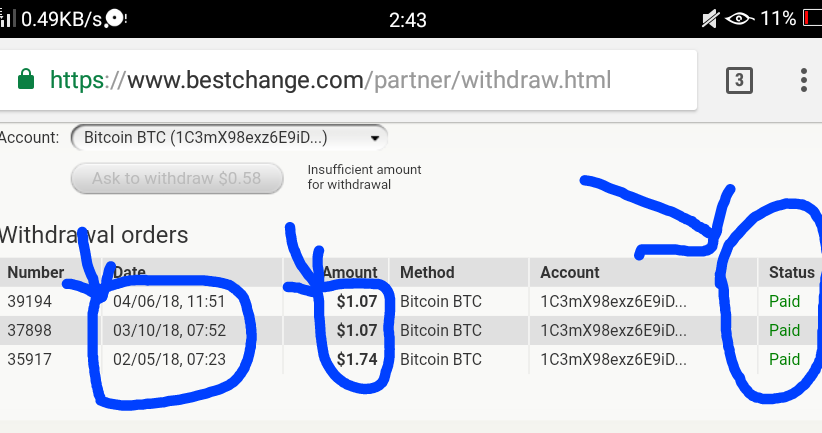Tap the Ask to withdraw $0.58 button
Image resolution: width=822 pixels, height=433 pixels.
pyautogui.click(x=176, y=178)
